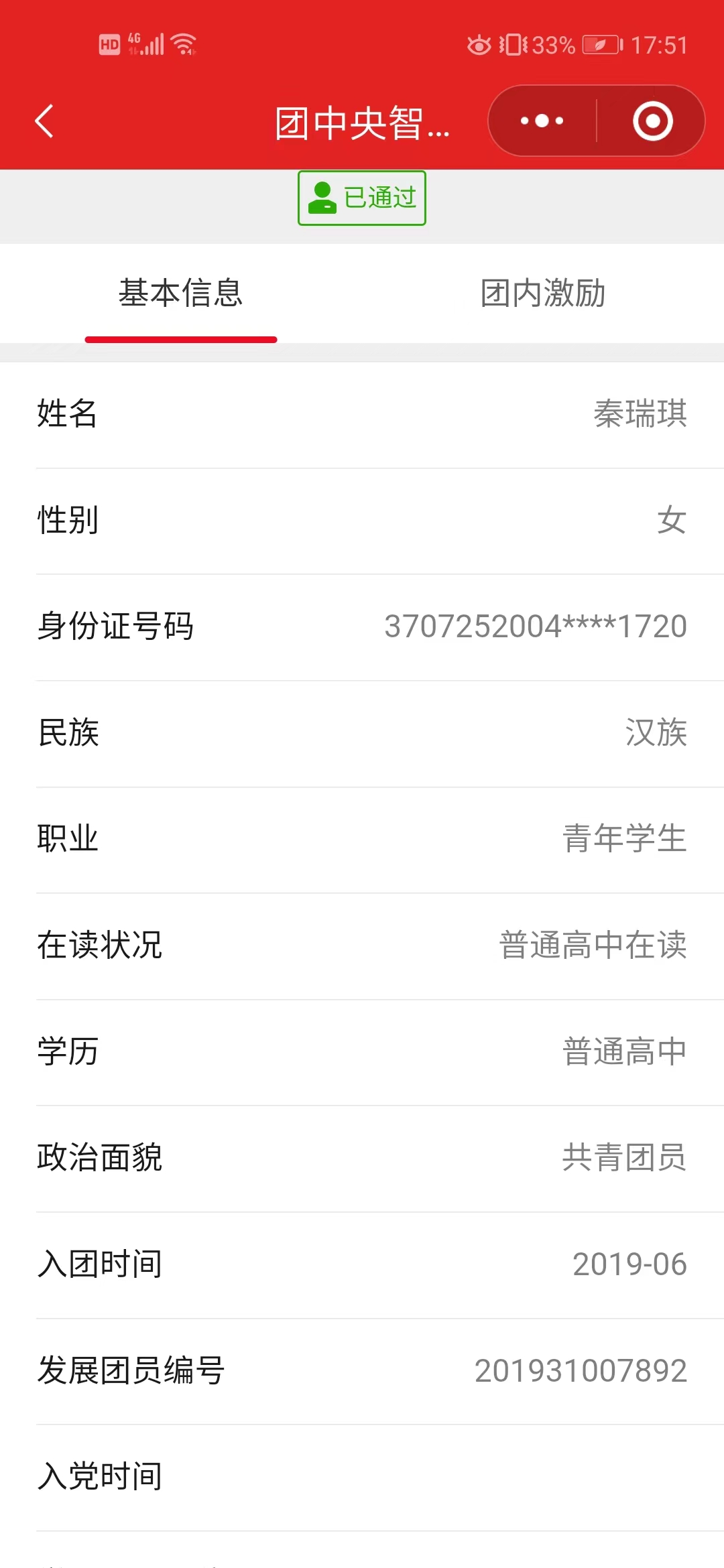The width and height of the screenshot is (724, 1568).
Task: Open the mini program more-options menu
Action: click(542, 121)
